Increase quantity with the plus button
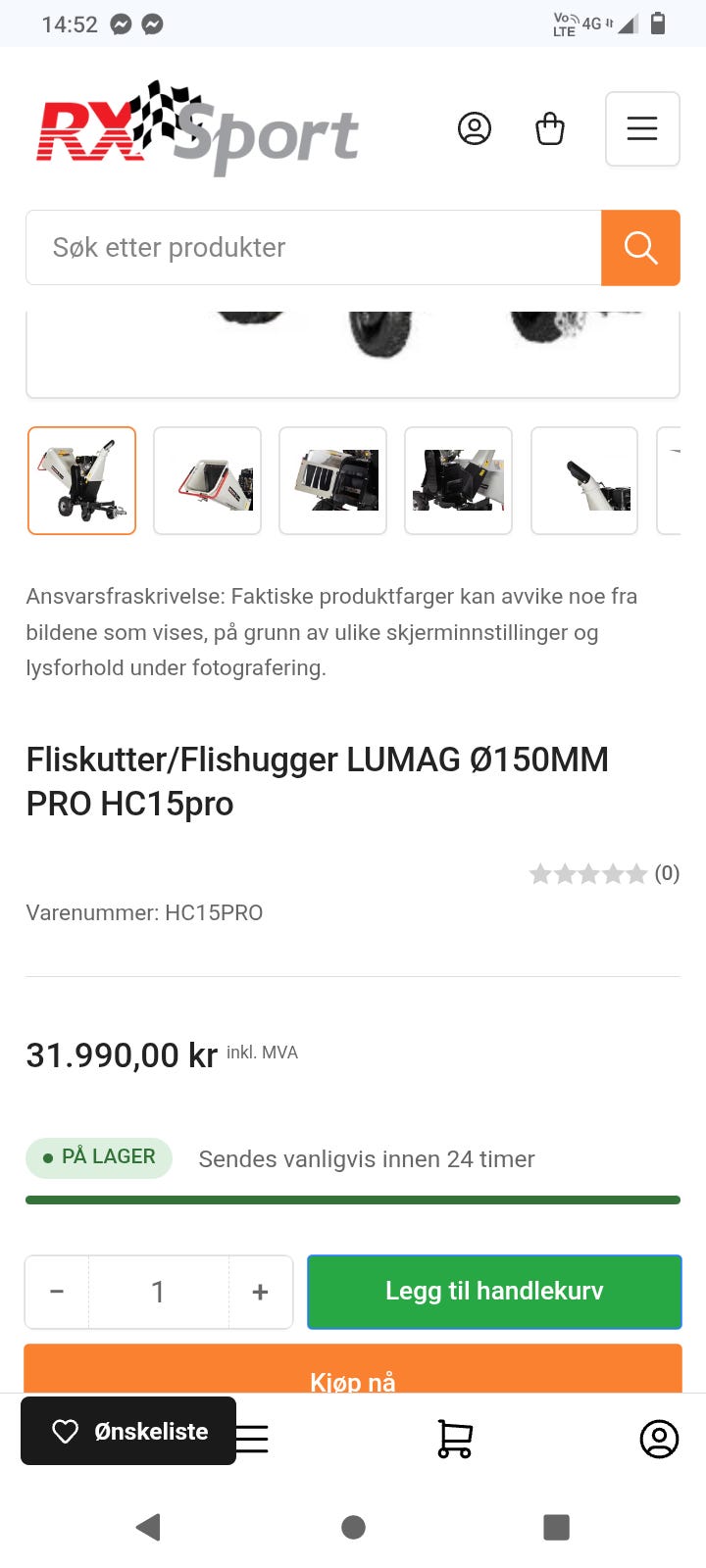This screenshot has height=1568, width=706. point(260,1292)
